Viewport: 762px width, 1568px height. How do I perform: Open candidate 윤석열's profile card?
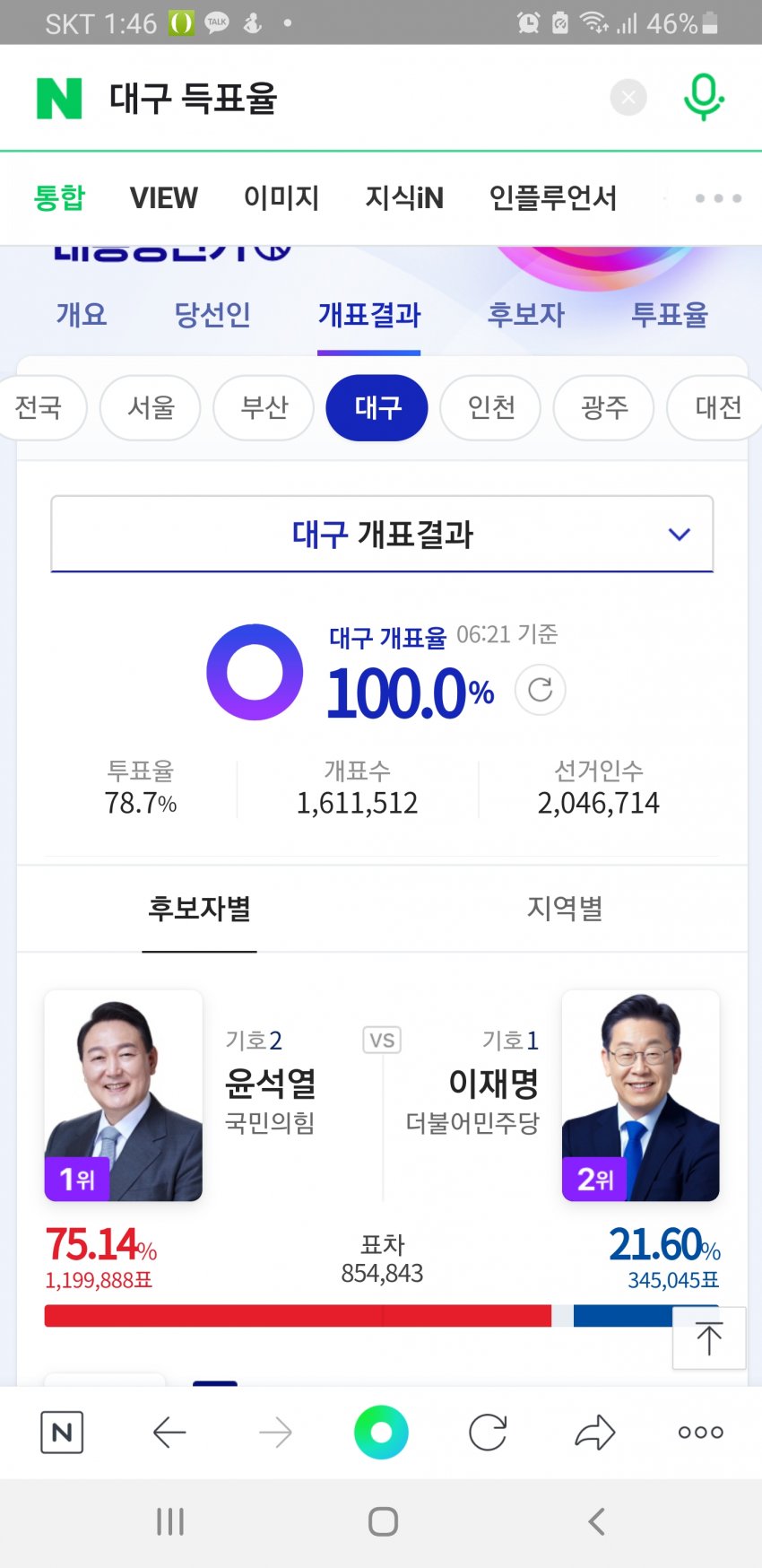click(x=124, y=1095)
